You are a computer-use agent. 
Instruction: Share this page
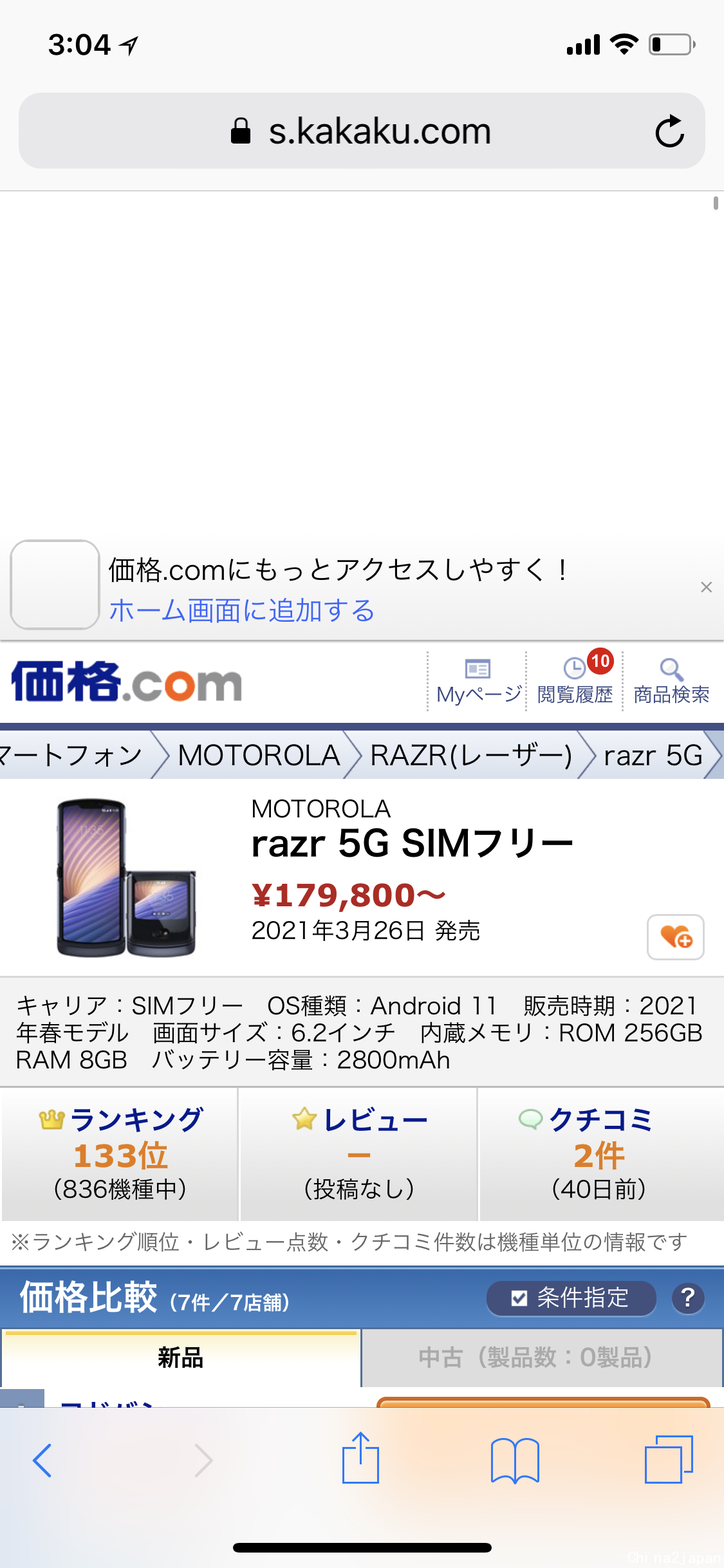(360, 1459)
